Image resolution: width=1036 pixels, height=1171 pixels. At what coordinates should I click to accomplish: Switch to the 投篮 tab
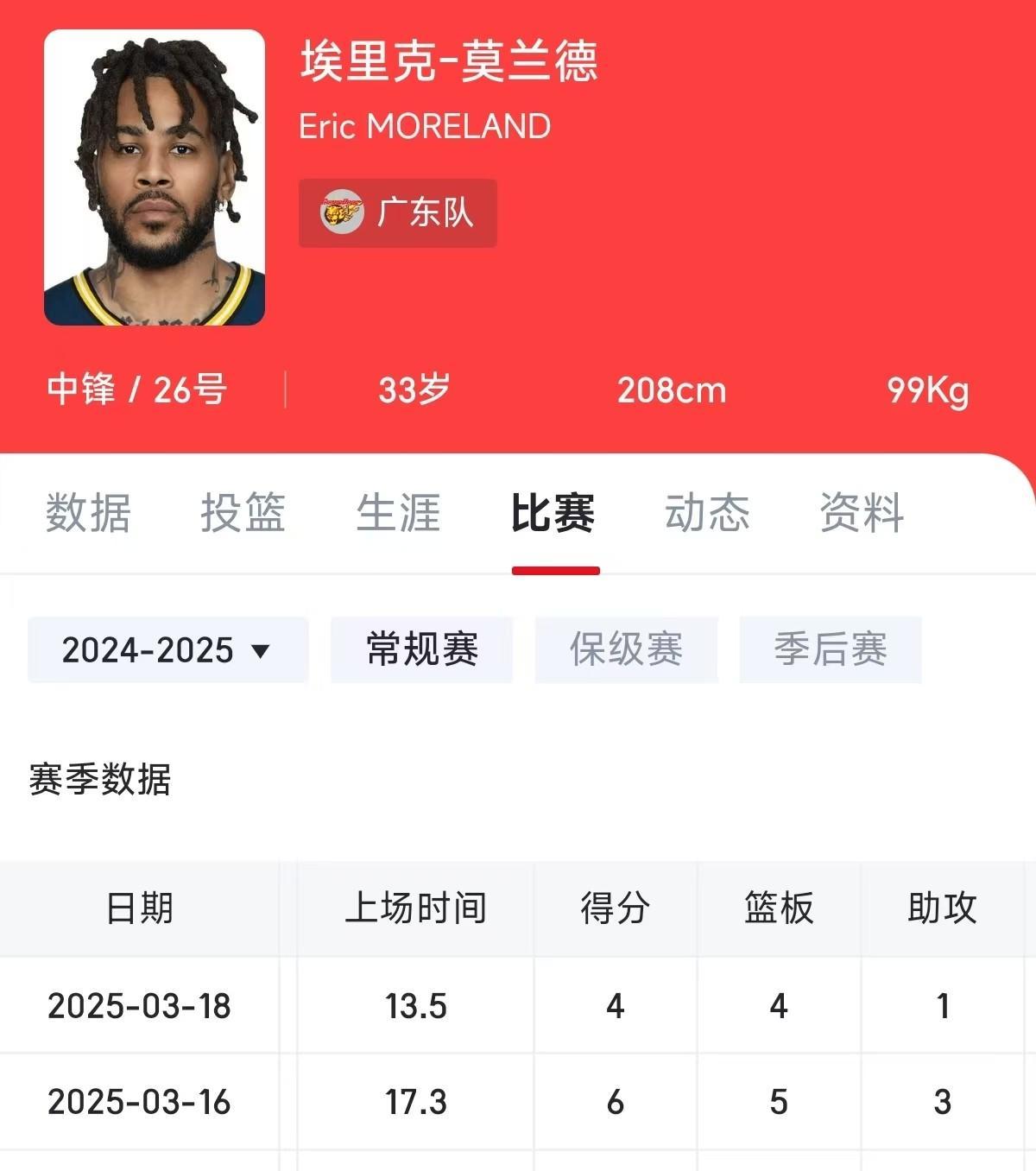243,513
